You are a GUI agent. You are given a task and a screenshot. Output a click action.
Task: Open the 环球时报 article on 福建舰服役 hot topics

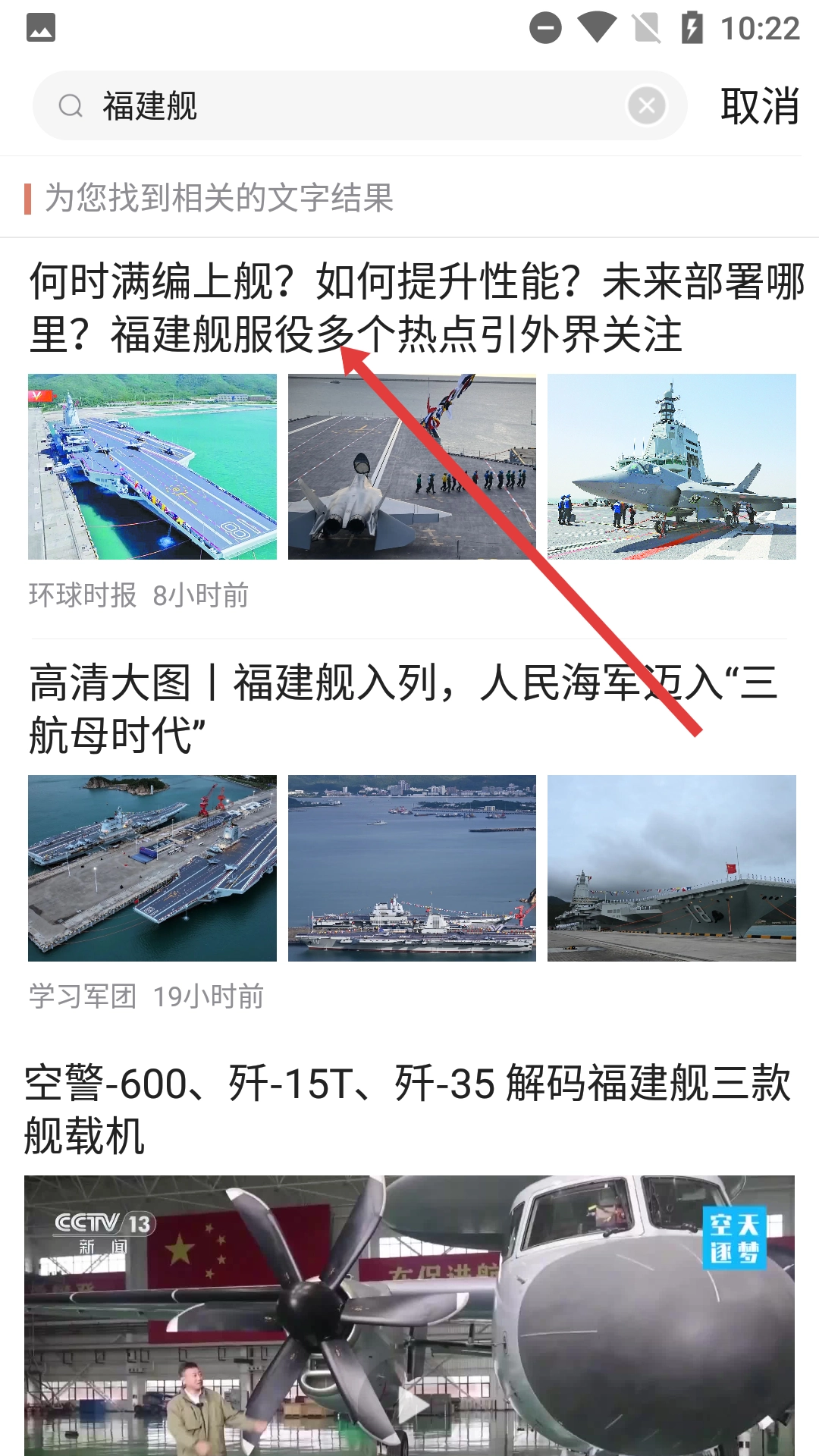click(x=409, y=308)
